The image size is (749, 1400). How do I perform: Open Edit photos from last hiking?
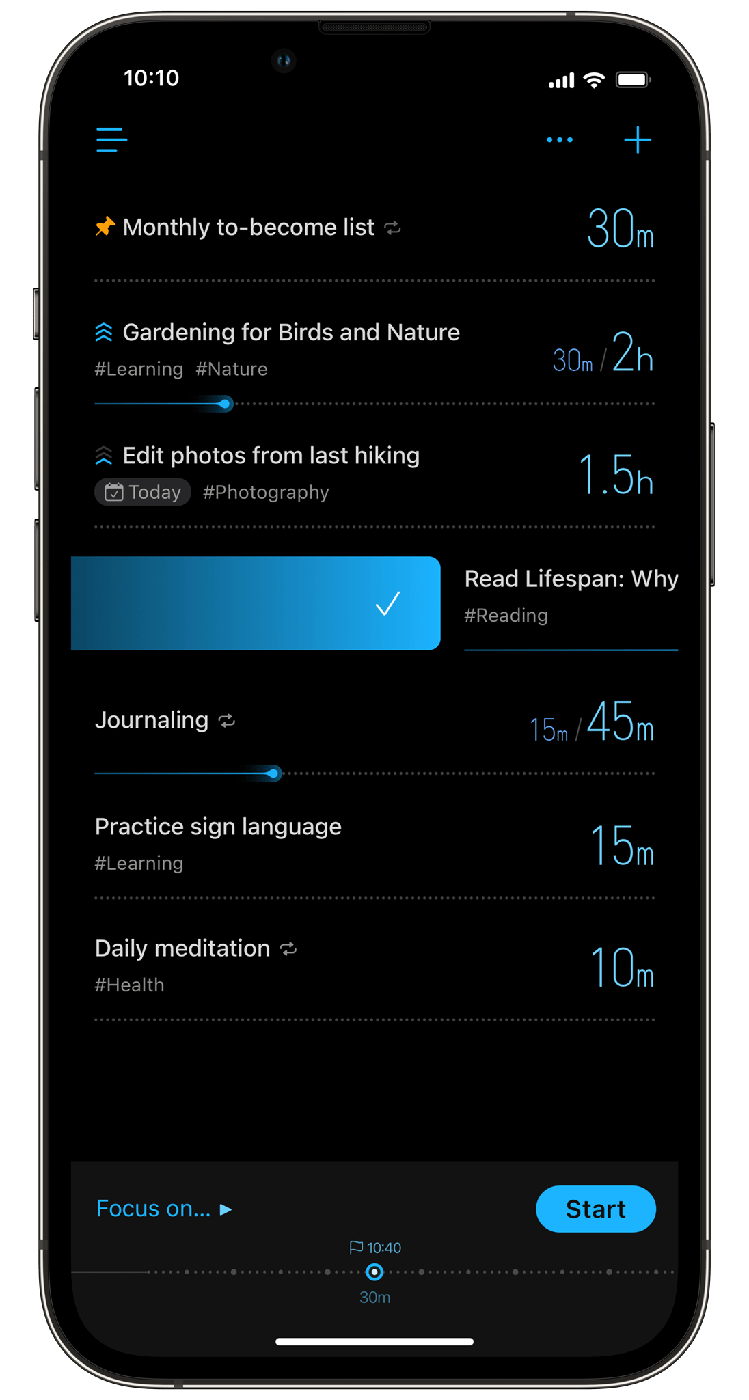[270, 456]
